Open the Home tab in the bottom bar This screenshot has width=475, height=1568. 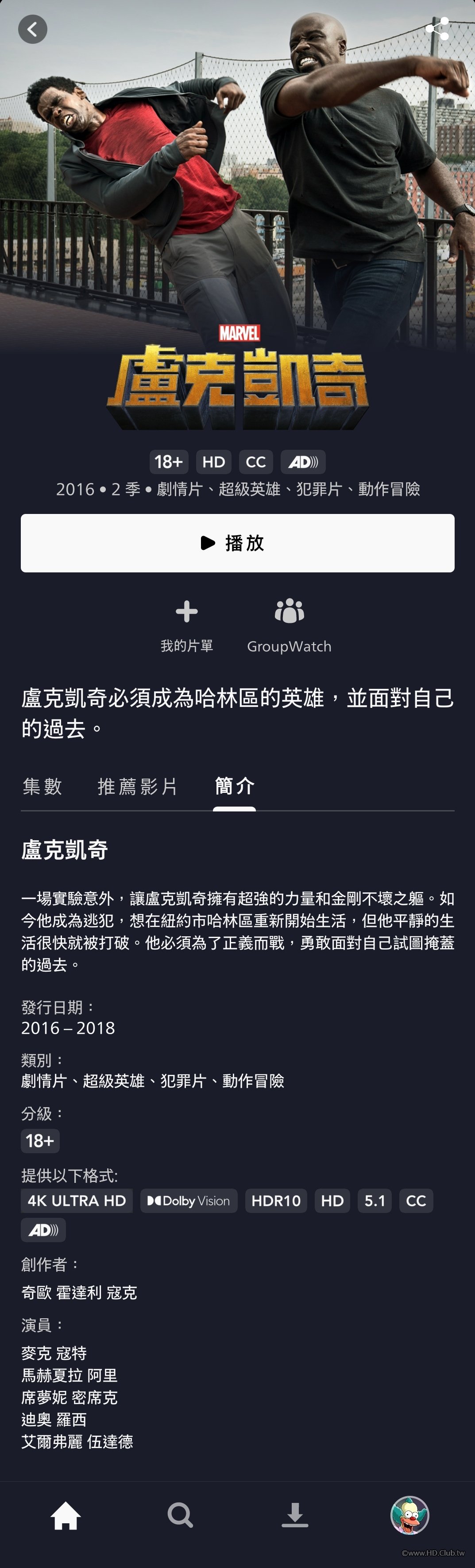pyautogui.click(x=66, y=1515)
